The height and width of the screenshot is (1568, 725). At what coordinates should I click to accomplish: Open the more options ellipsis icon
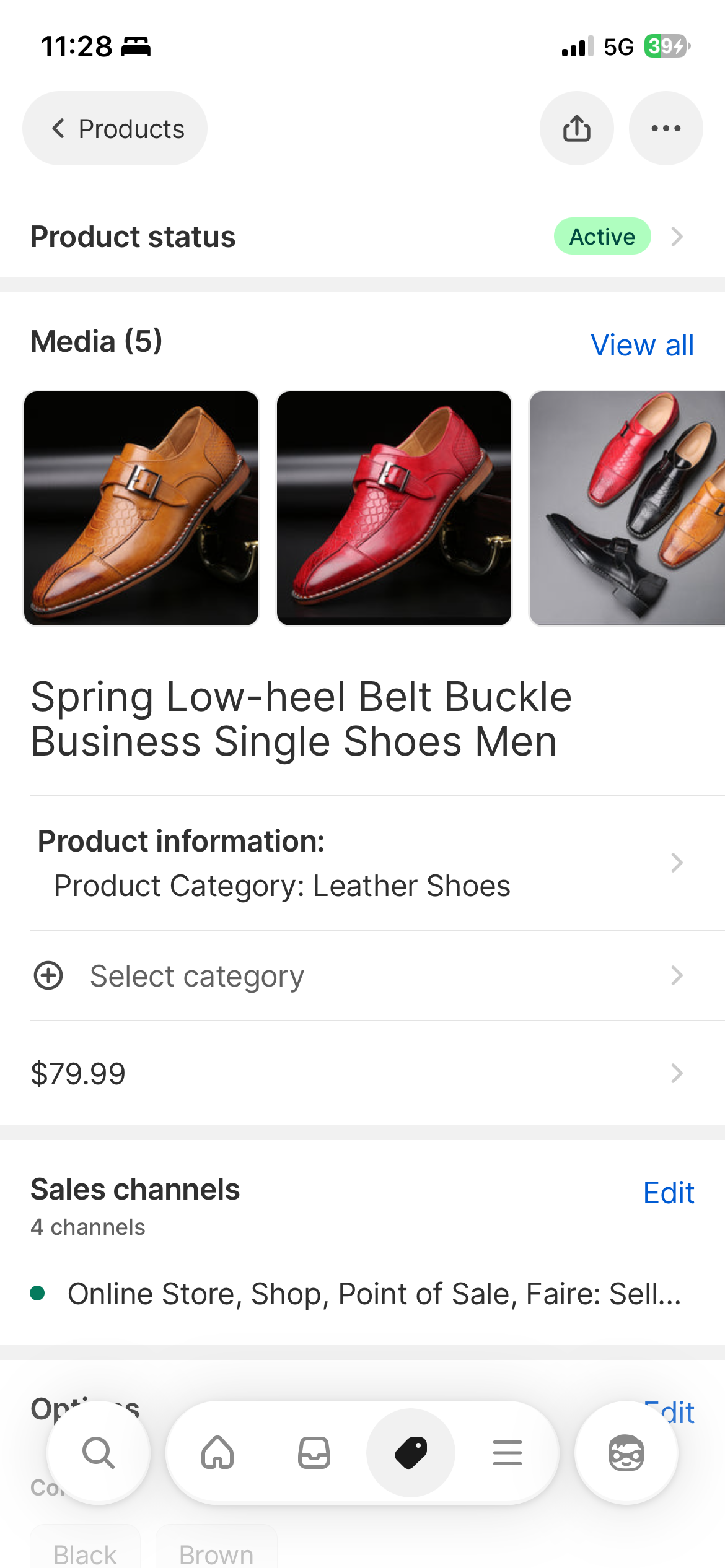point(666,128)
